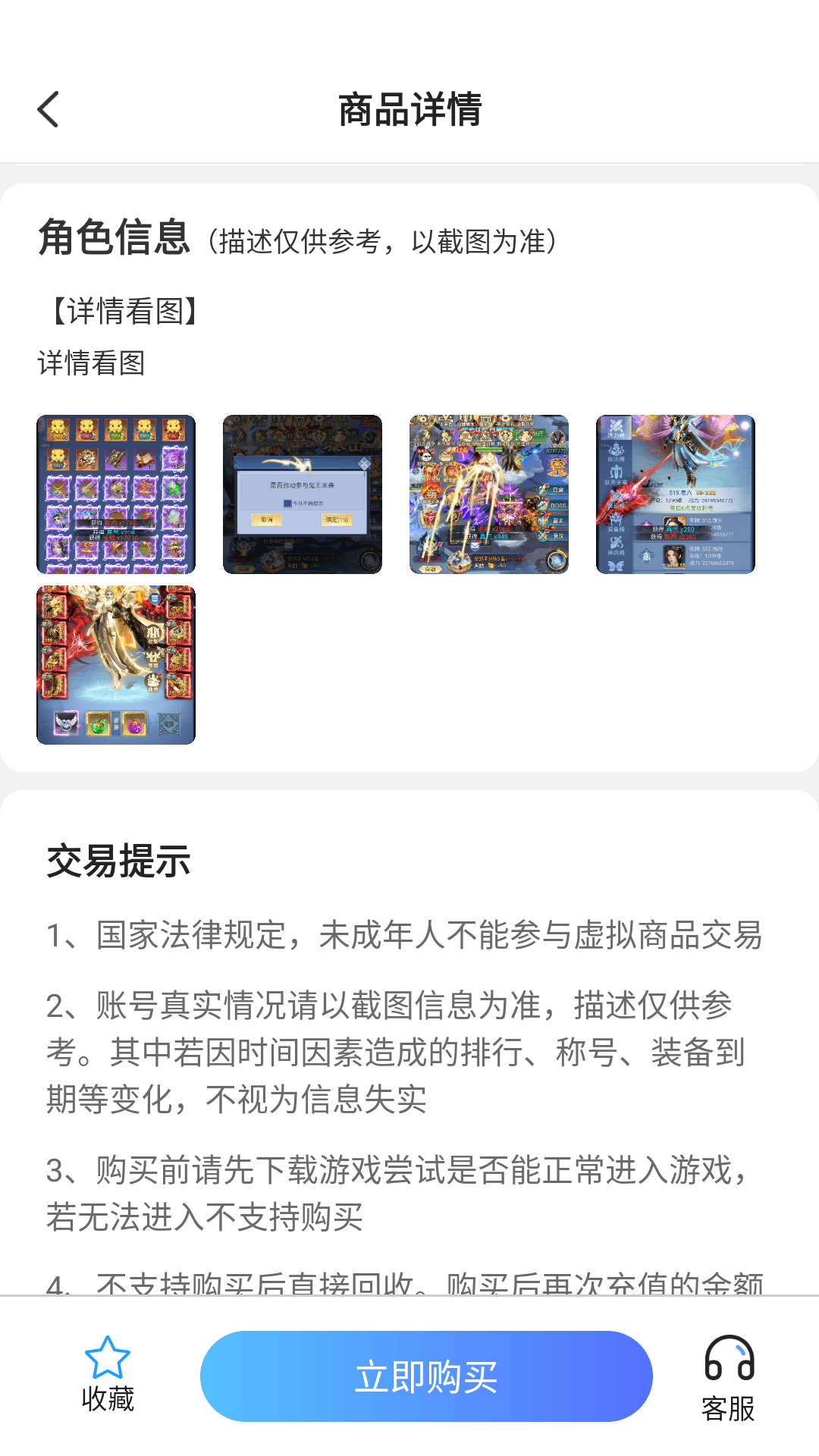819x1456 pixels.
Task: Tap the 装备榜 icon in fourth screenshot sidebar
Action: (x=614, y=522)
